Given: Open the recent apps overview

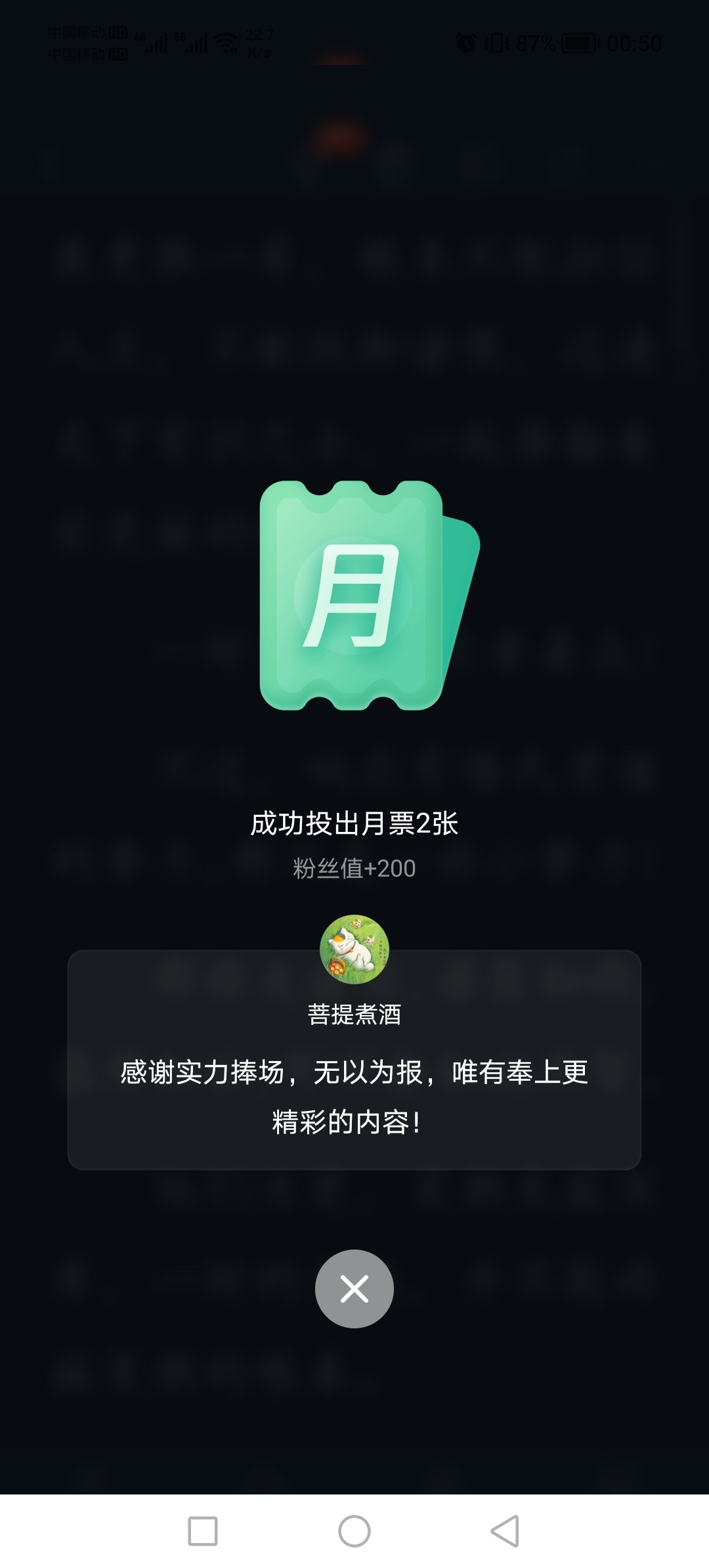Looking at the screenshot, I should click(202, 1531).
